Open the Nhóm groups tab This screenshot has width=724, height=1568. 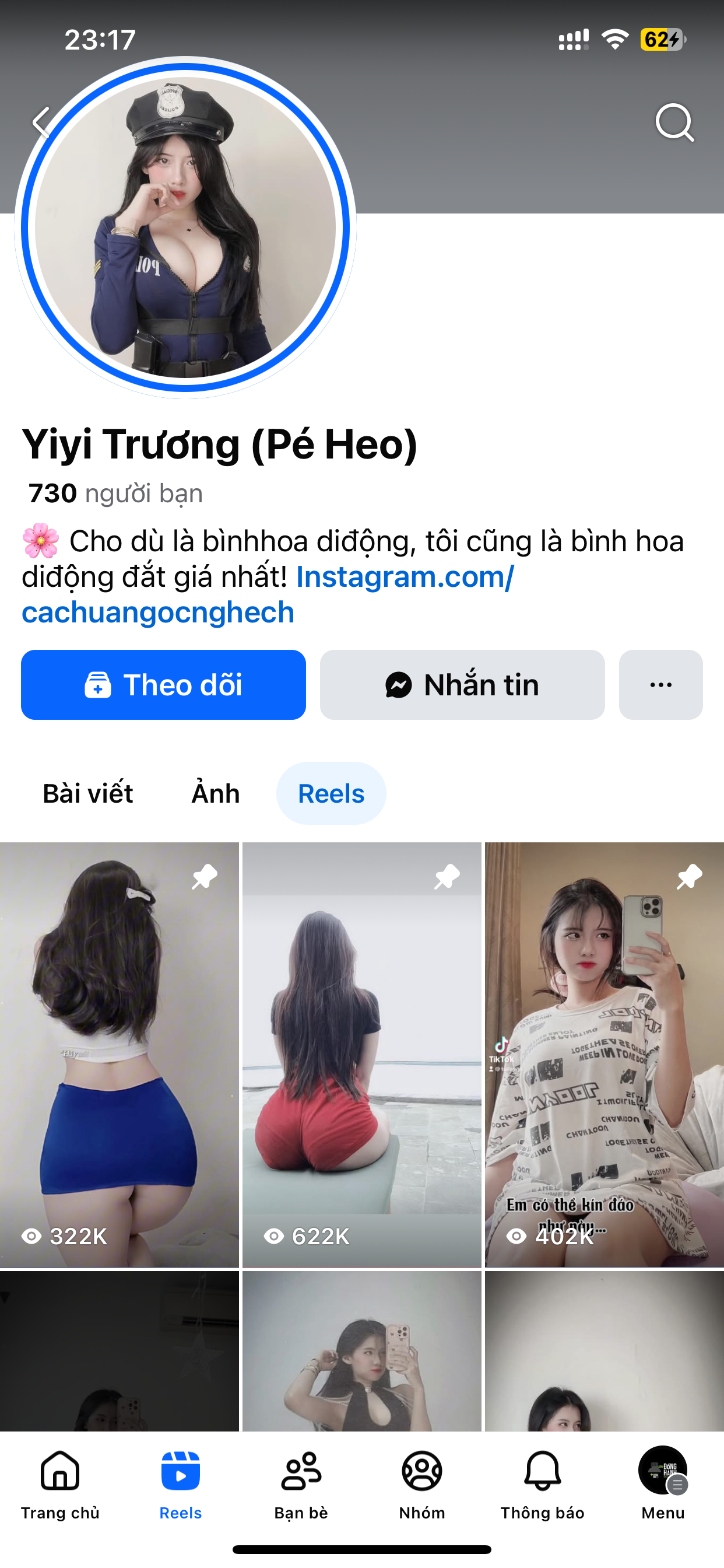coord(421,1484)
